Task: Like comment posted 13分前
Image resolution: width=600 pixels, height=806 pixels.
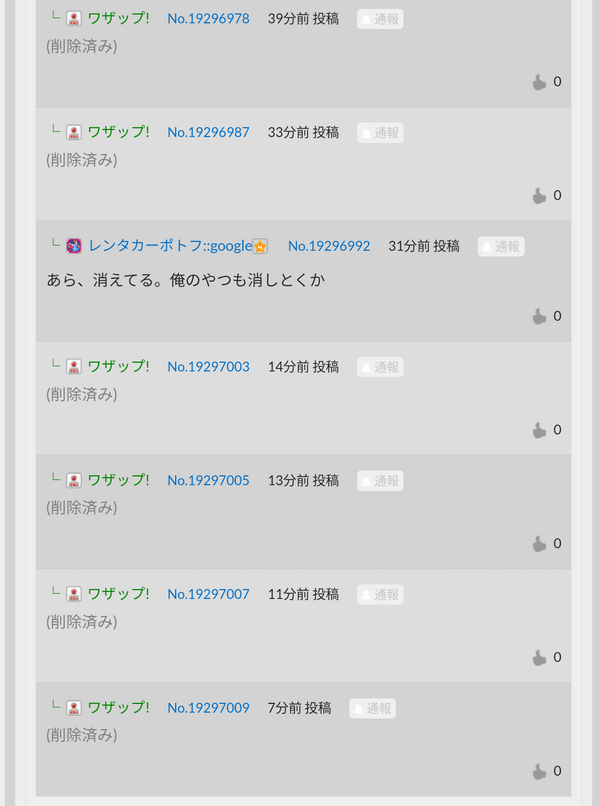Action: 540,544
